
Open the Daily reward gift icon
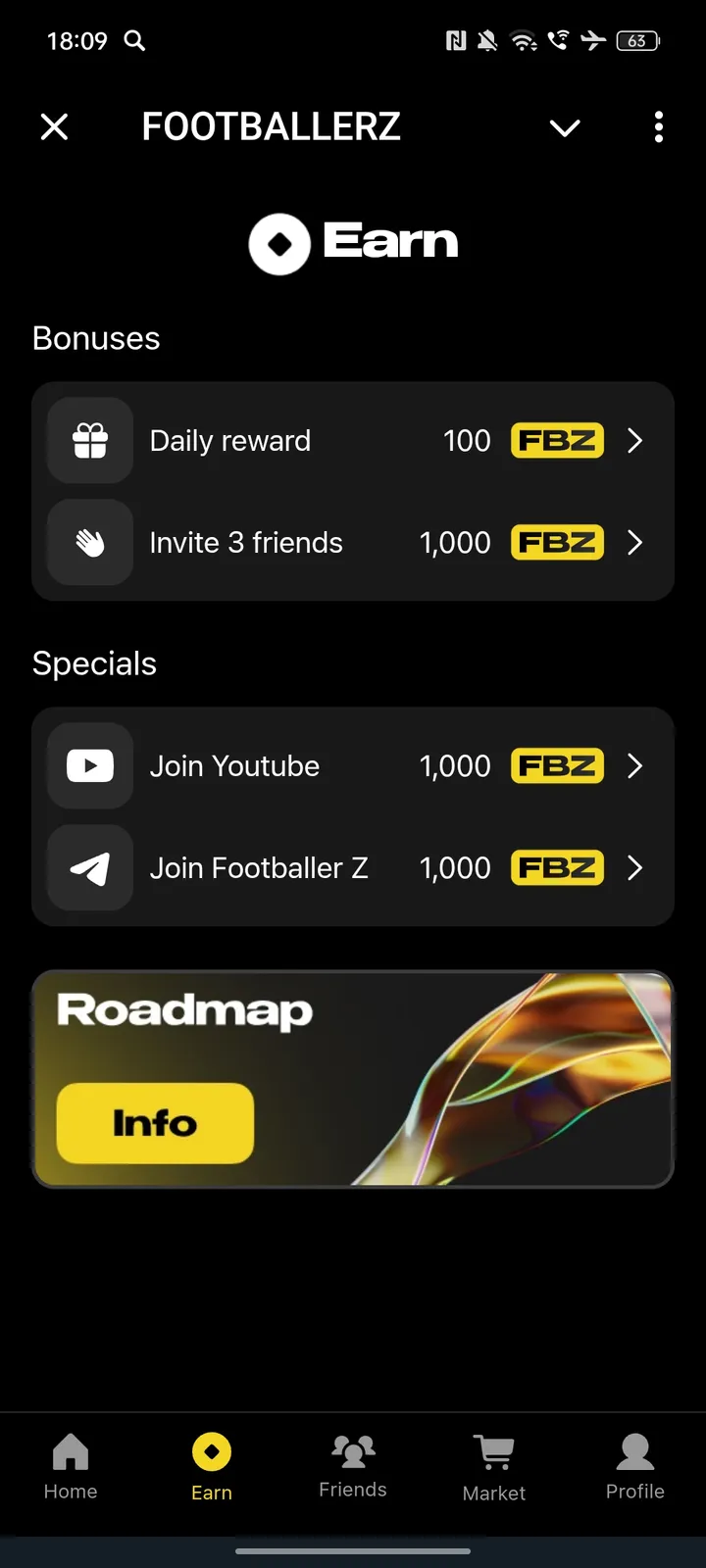[x=89, y=440]
